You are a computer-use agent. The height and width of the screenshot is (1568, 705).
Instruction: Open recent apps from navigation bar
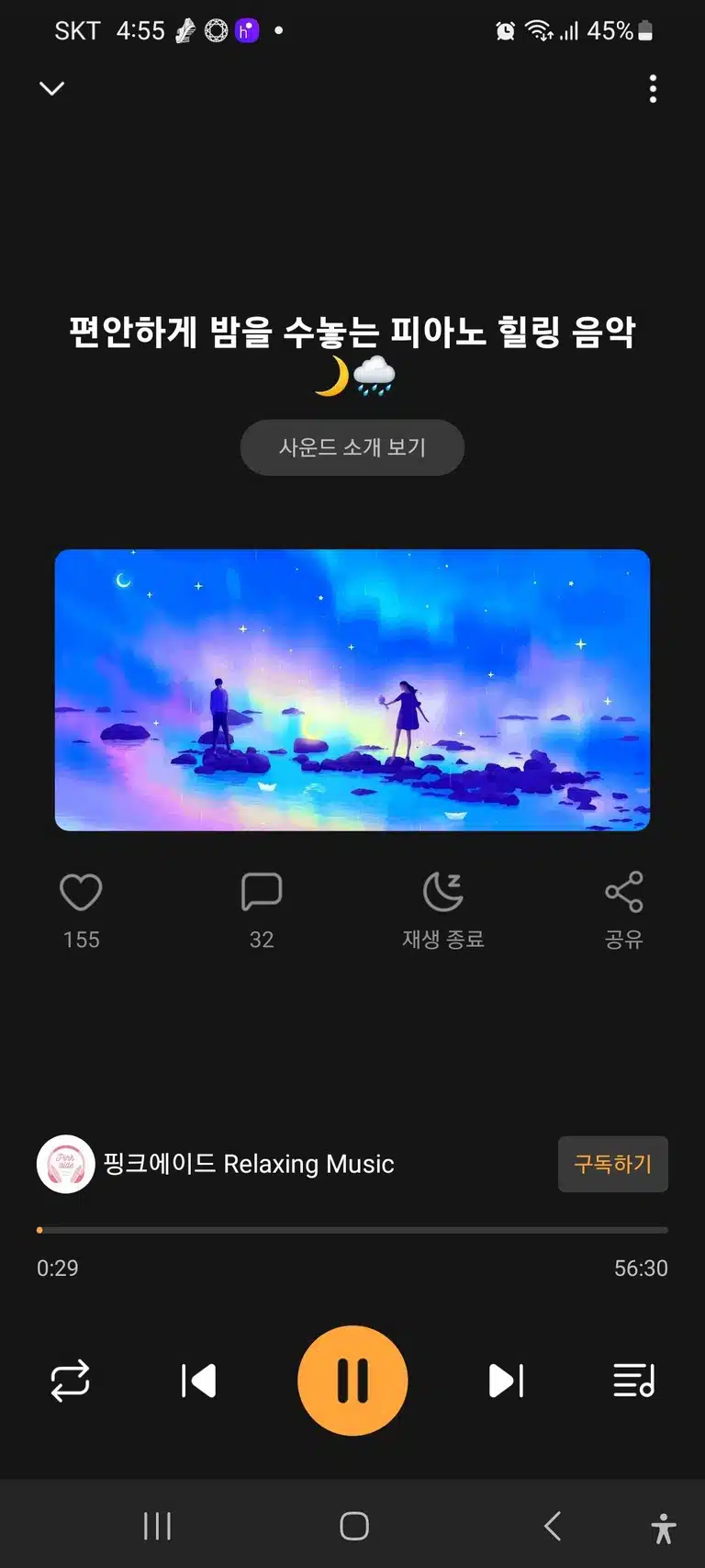point(157,1526)
